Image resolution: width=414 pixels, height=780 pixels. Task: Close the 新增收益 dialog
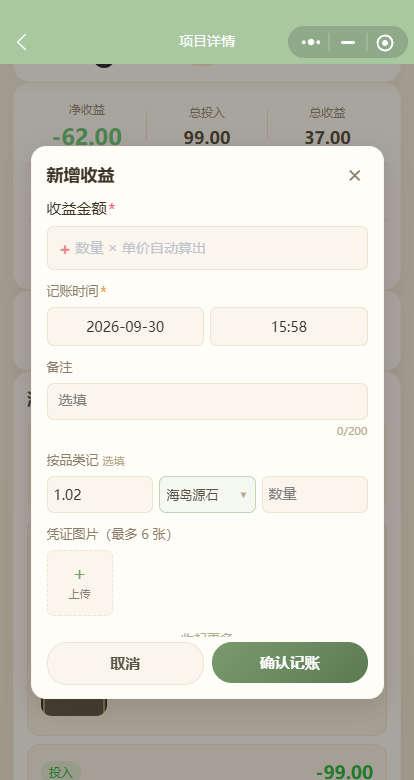pyautogui.click(x=354, y=175)
